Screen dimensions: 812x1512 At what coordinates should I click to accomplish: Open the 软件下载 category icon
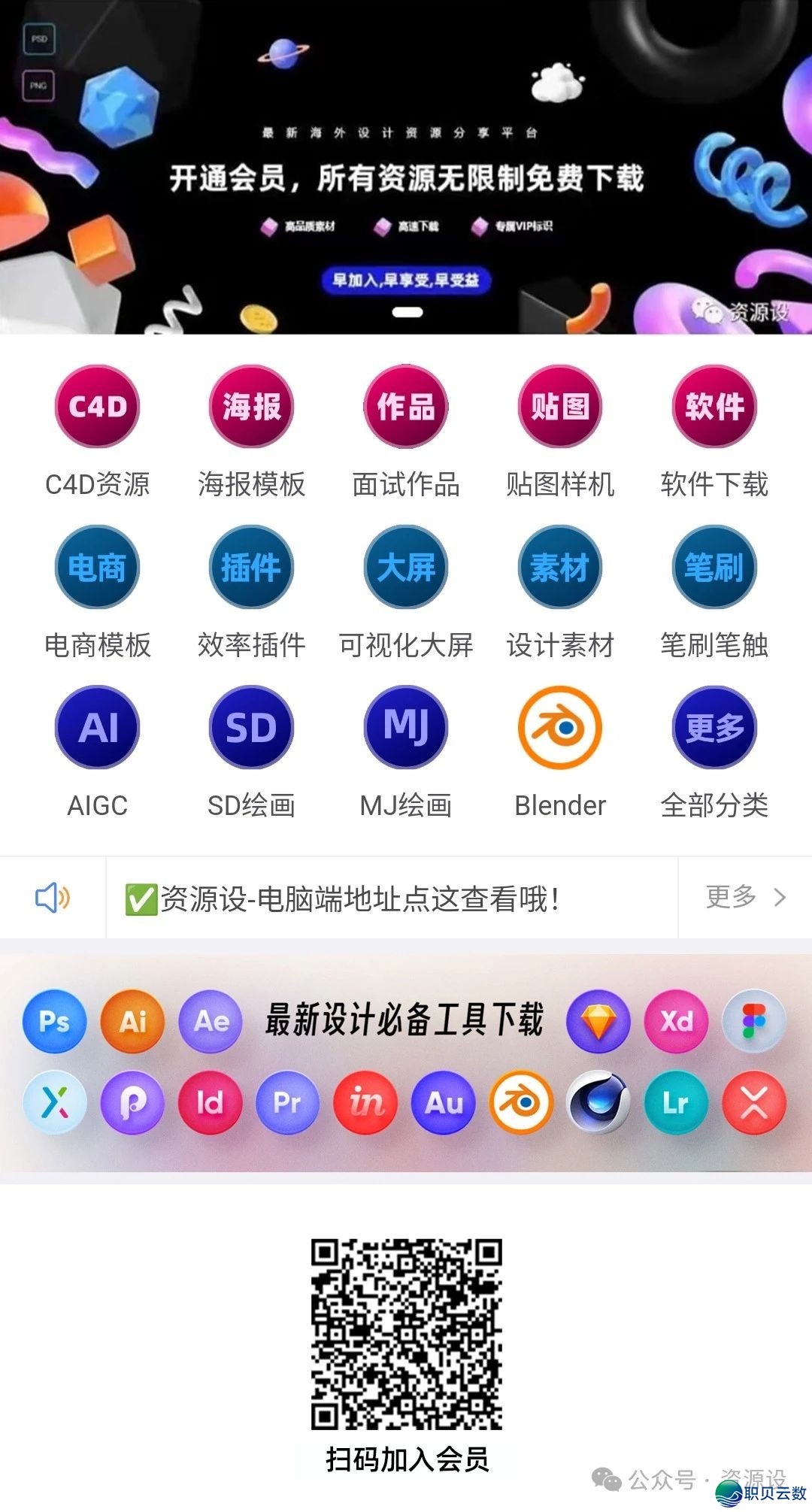click(714, 406)
